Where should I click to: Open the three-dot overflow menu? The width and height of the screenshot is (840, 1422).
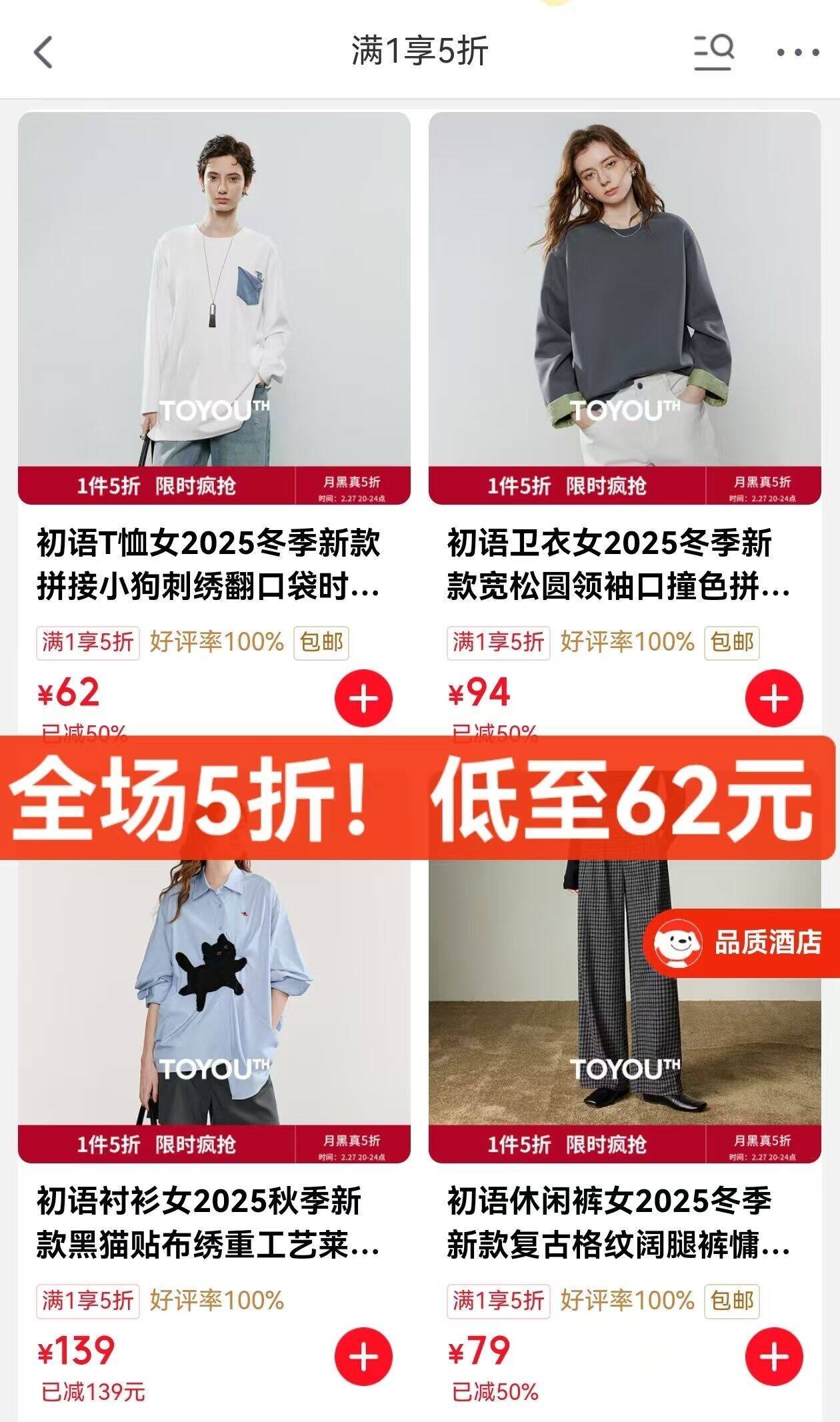tap(797, 53)
